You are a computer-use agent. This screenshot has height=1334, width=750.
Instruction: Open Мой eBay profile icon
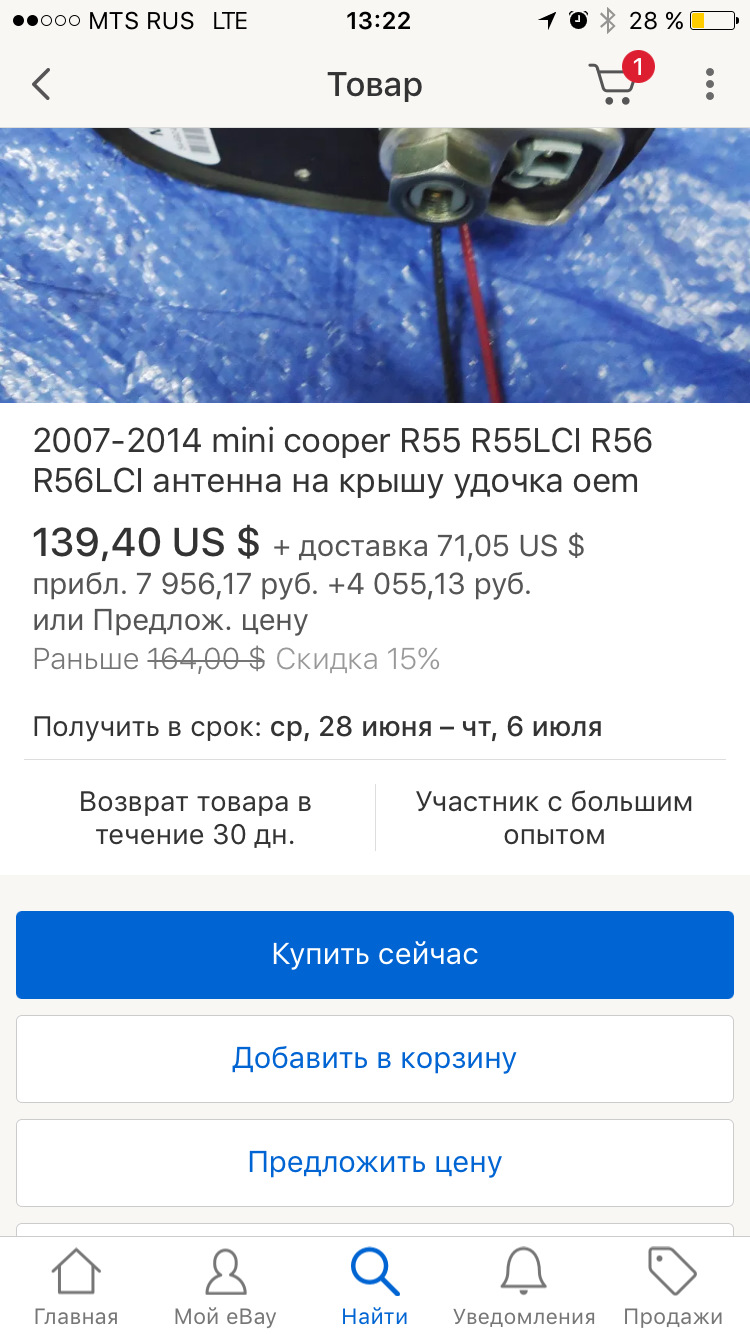(x=225, y=1285)
